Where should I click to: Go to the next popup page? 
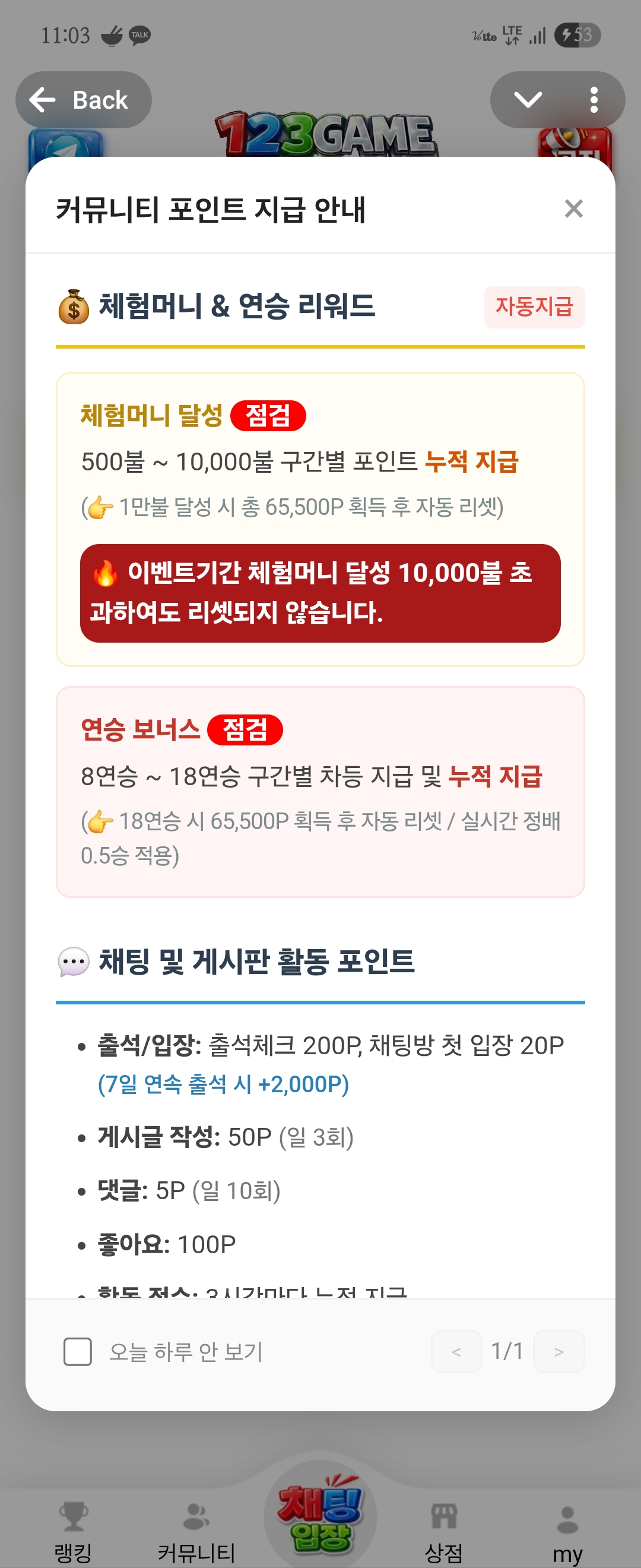(559, 1351)
